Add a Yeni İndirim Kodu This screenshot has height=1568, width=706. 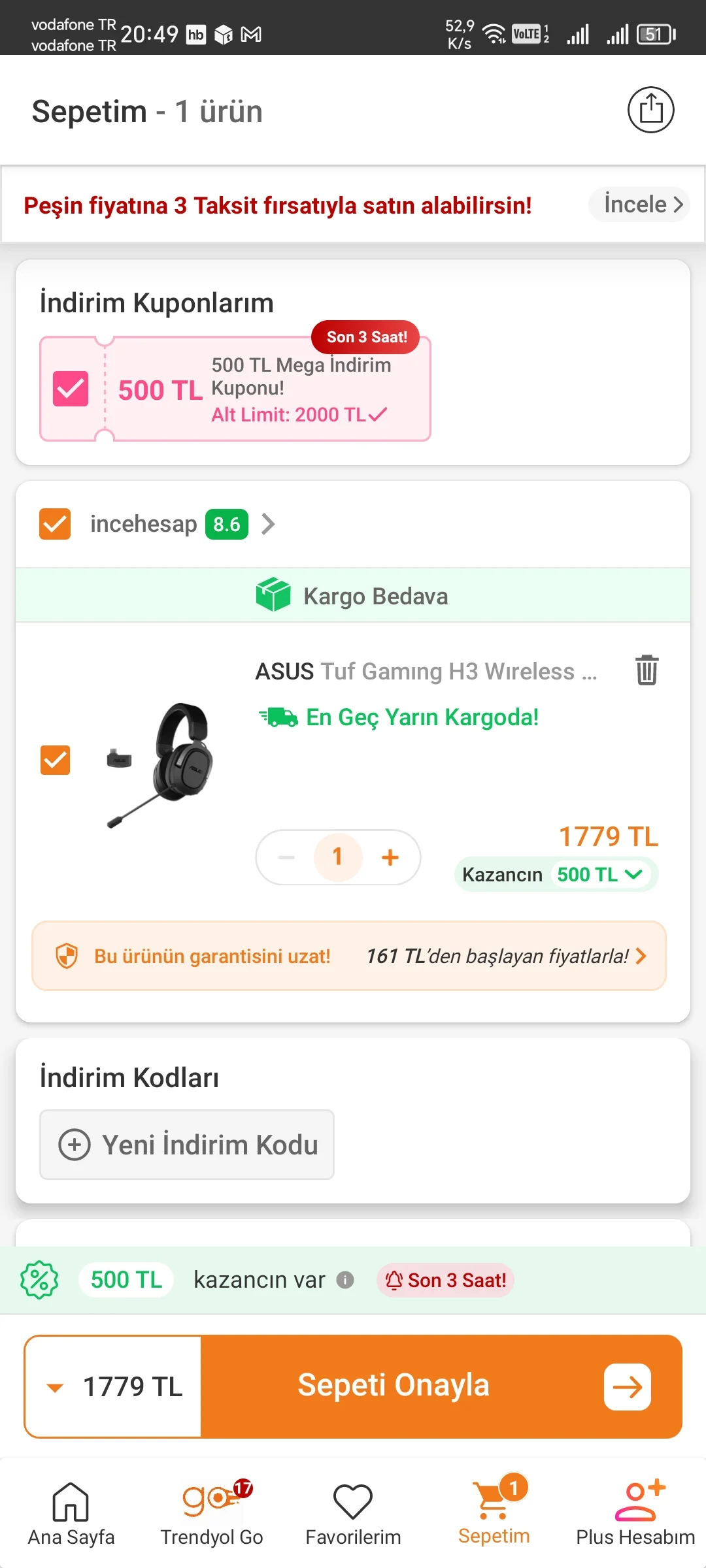coord(187,1145)
